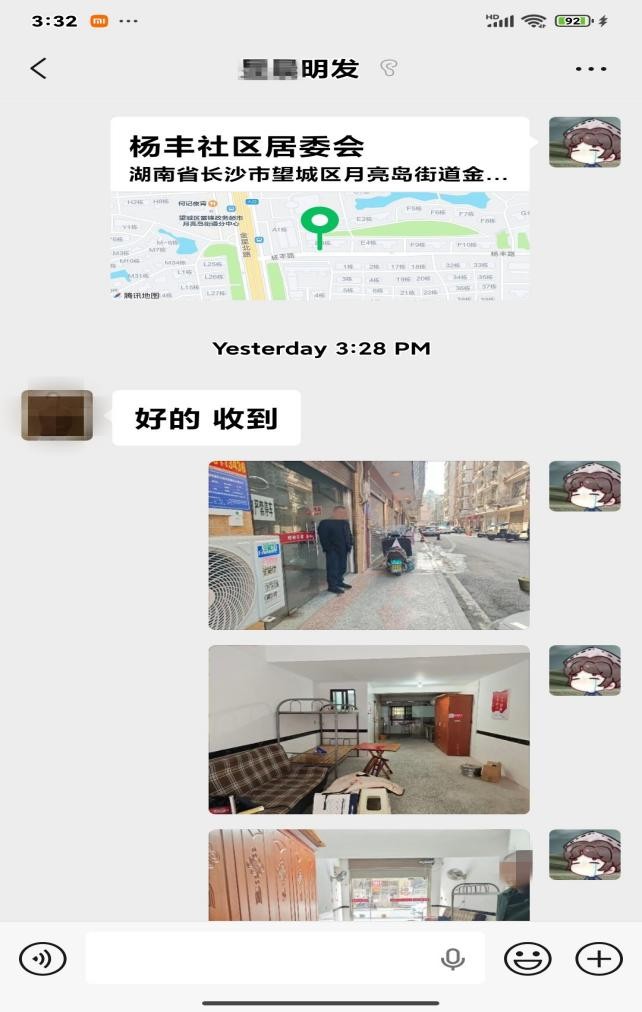Open the street entrance photo message

[368, 544]
